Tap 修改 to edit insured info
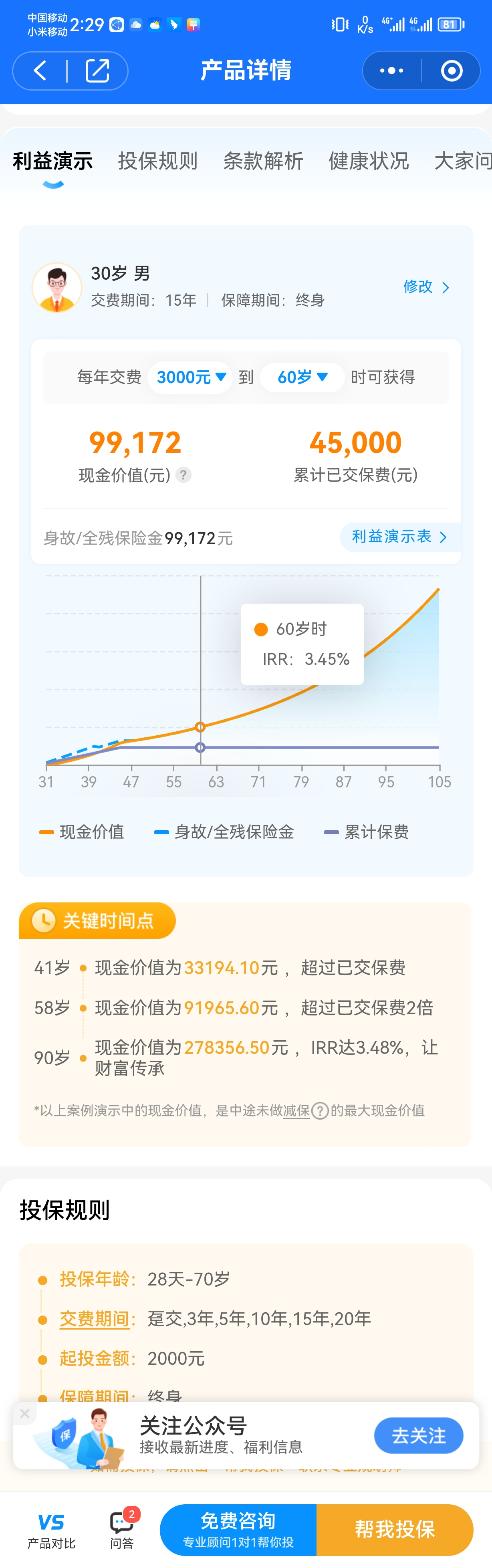 tap(425, 287)
